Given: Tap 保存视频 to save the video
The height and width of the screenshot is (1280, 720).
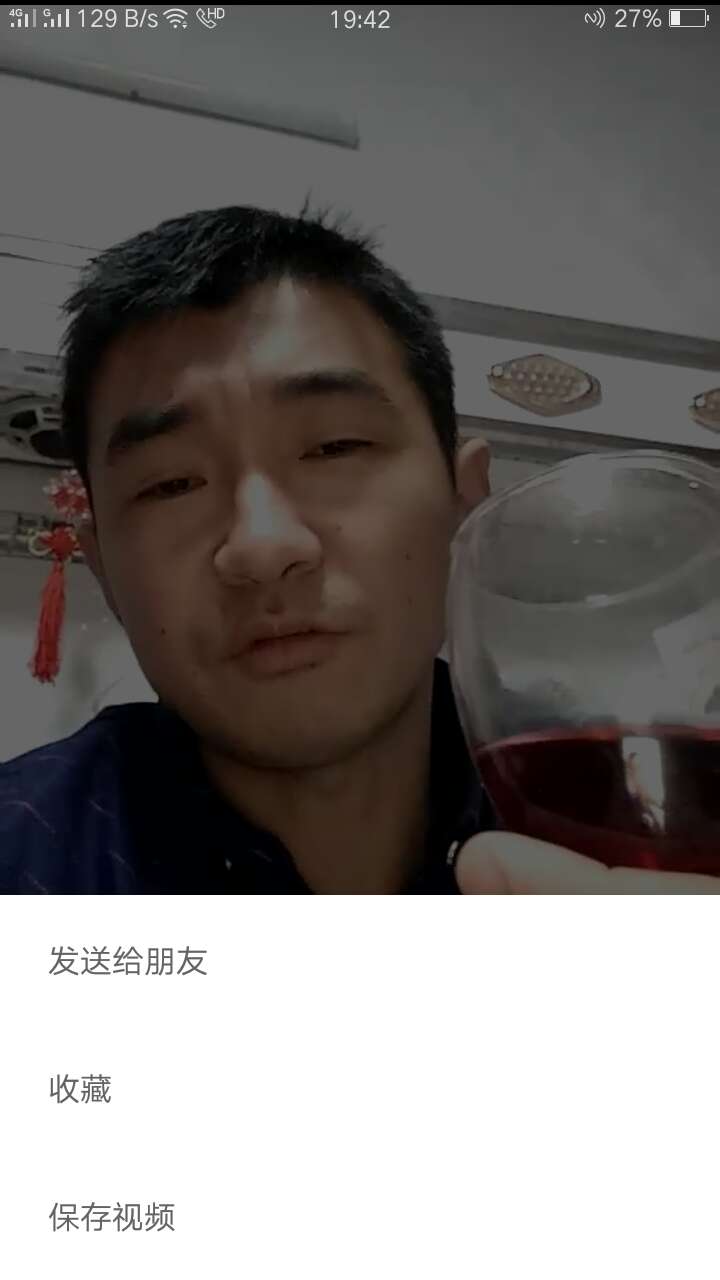Looking at the screenshot, I should 112,1217.
